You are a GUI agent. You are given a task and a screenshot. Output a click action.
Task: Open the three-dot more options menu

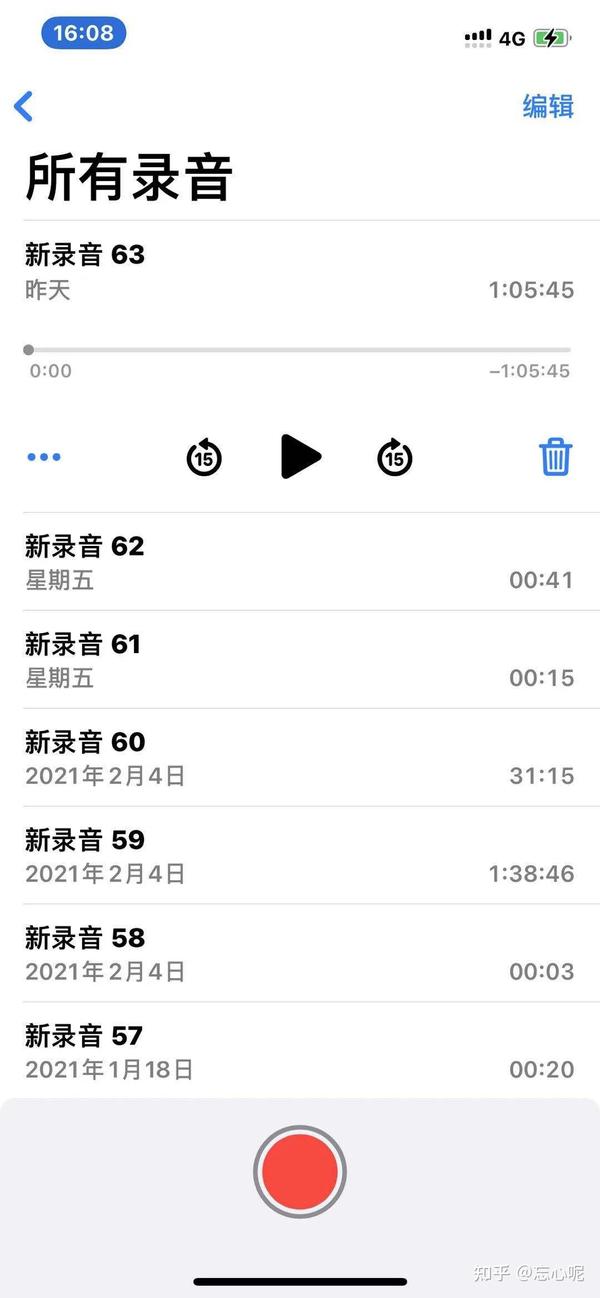[x=44, y=457]
